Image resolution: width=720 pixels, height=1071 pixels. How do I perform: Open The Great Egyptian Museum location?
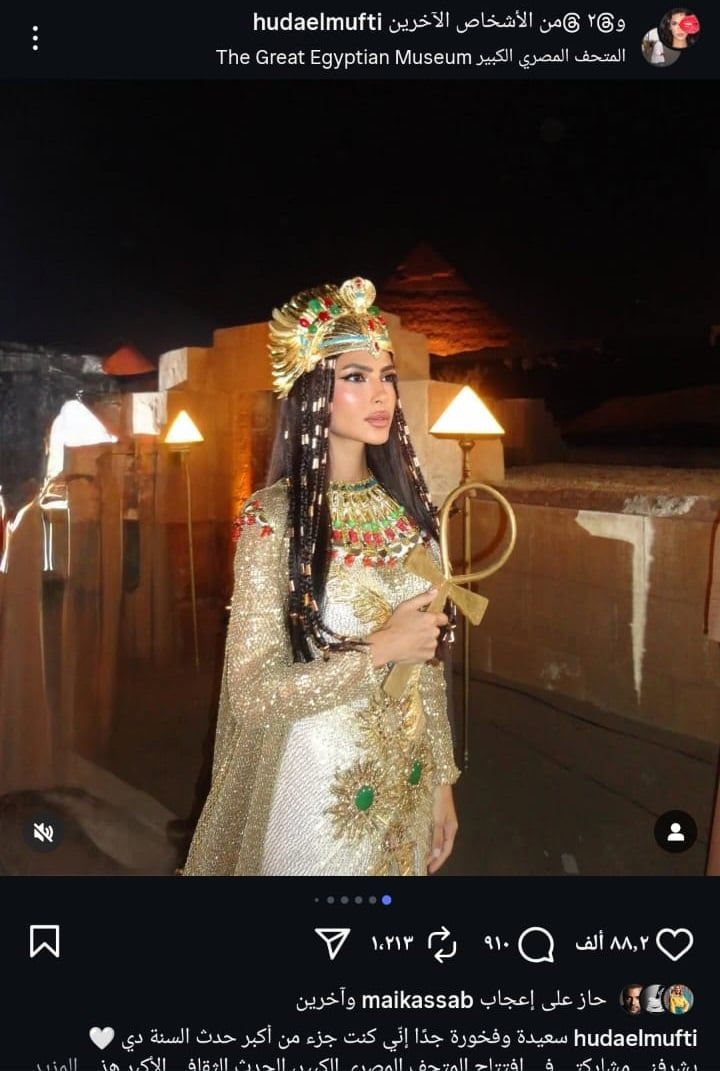tap(421, 57)
